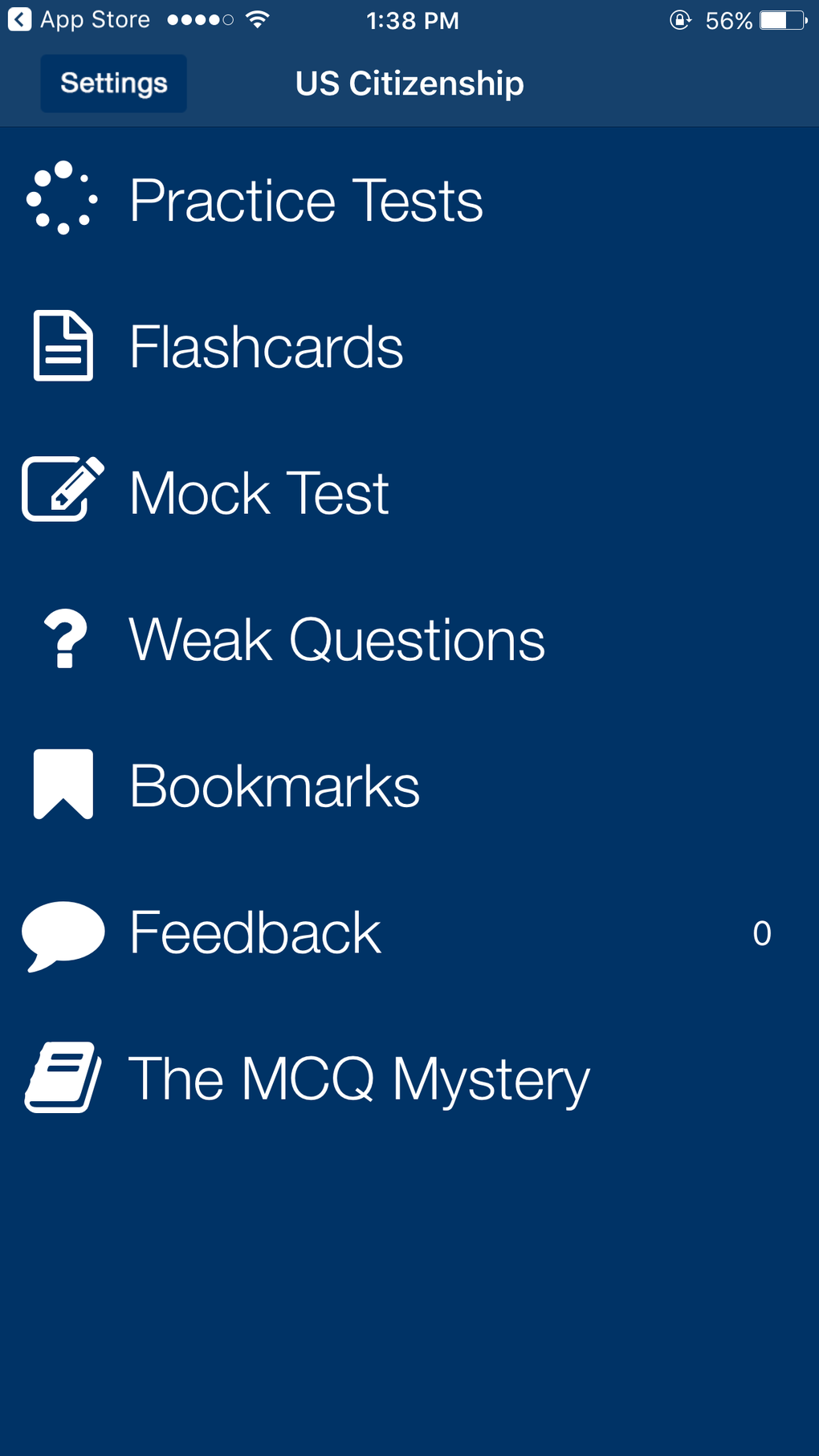Open Feedback
This screenshot has width=819, height=1456.
click(255, 933)
